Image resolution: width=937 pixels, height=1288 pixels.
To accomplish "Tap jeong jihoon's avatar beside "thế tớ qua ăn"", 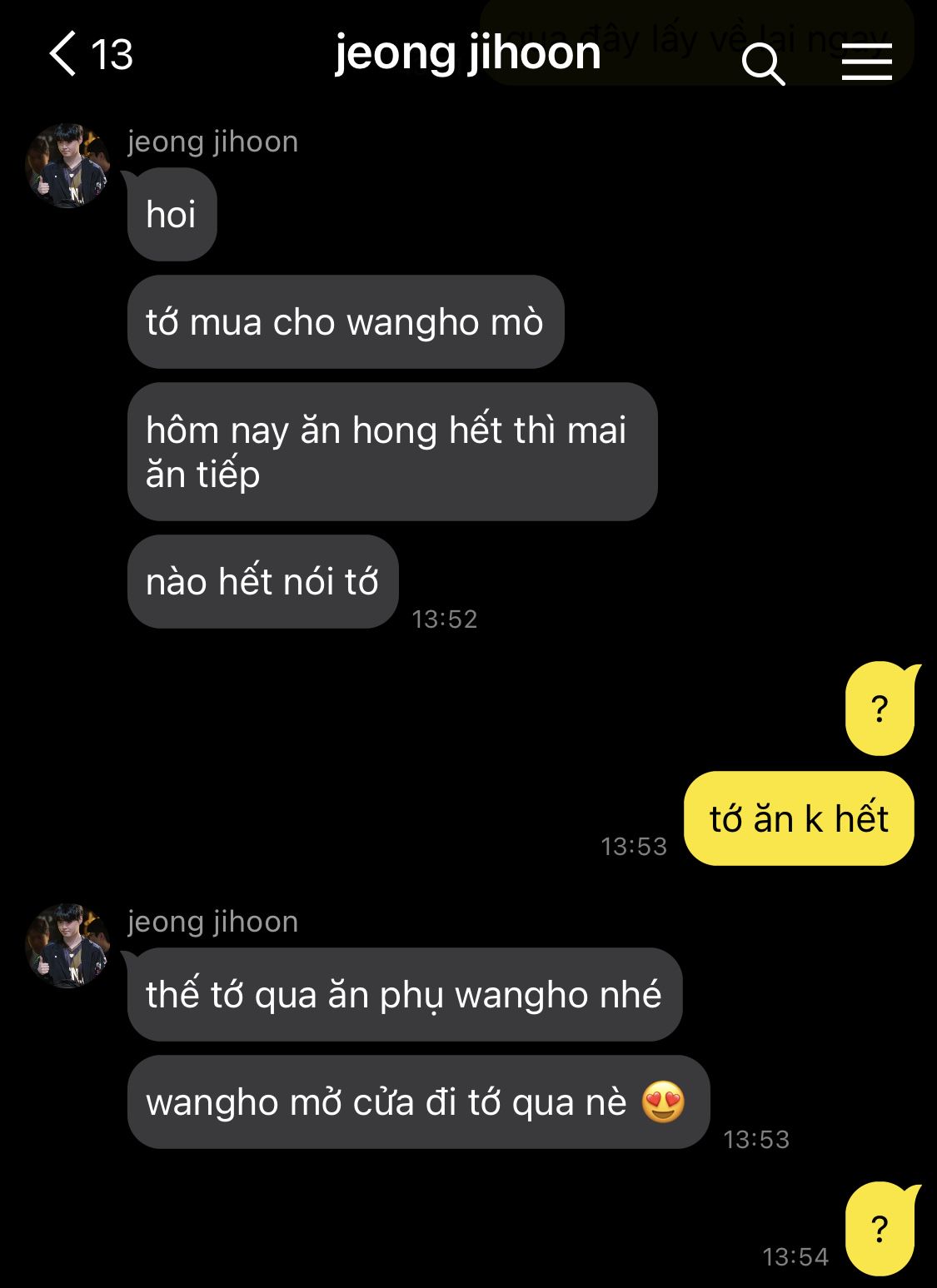I will click(x=67, y=946).
